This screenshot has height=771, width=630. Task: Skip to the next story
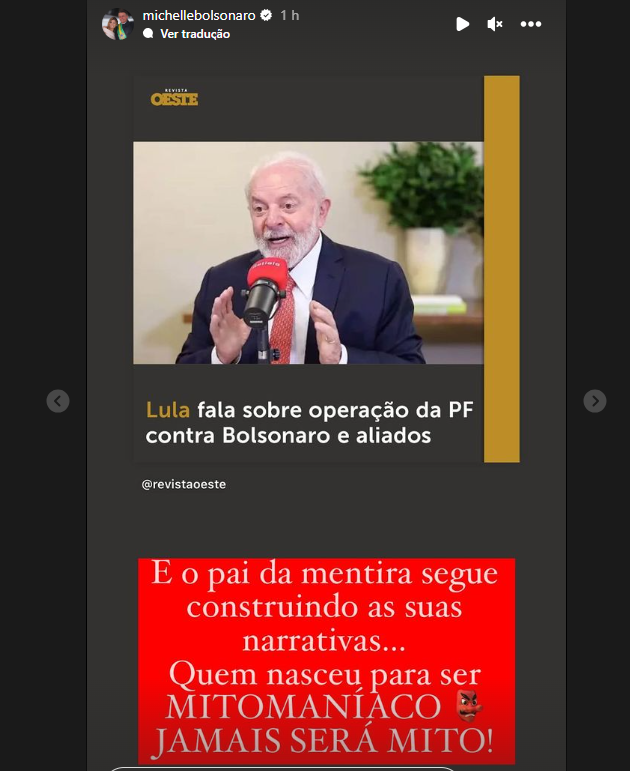click(595, 401)
